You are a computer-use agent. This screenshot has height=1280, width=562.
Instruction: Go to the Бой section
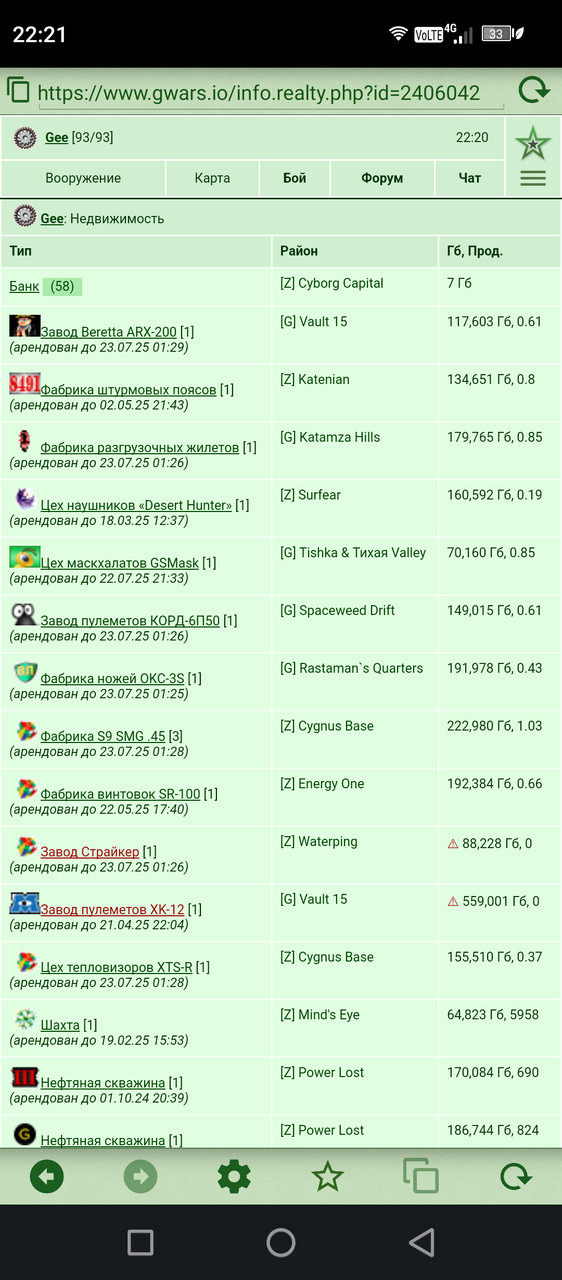[295, 178]
